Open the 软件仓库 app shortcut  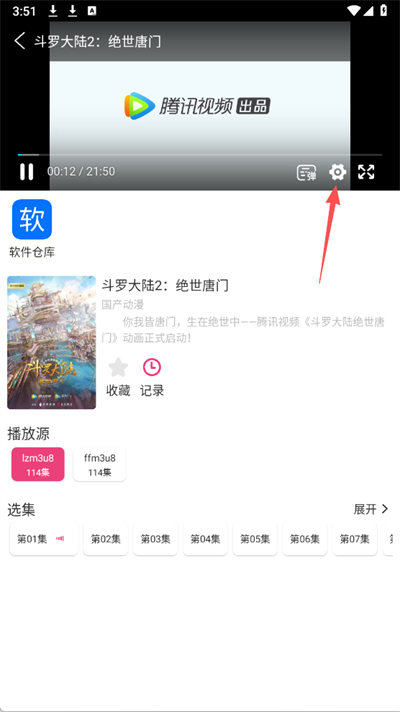click(x=32, y=229)
